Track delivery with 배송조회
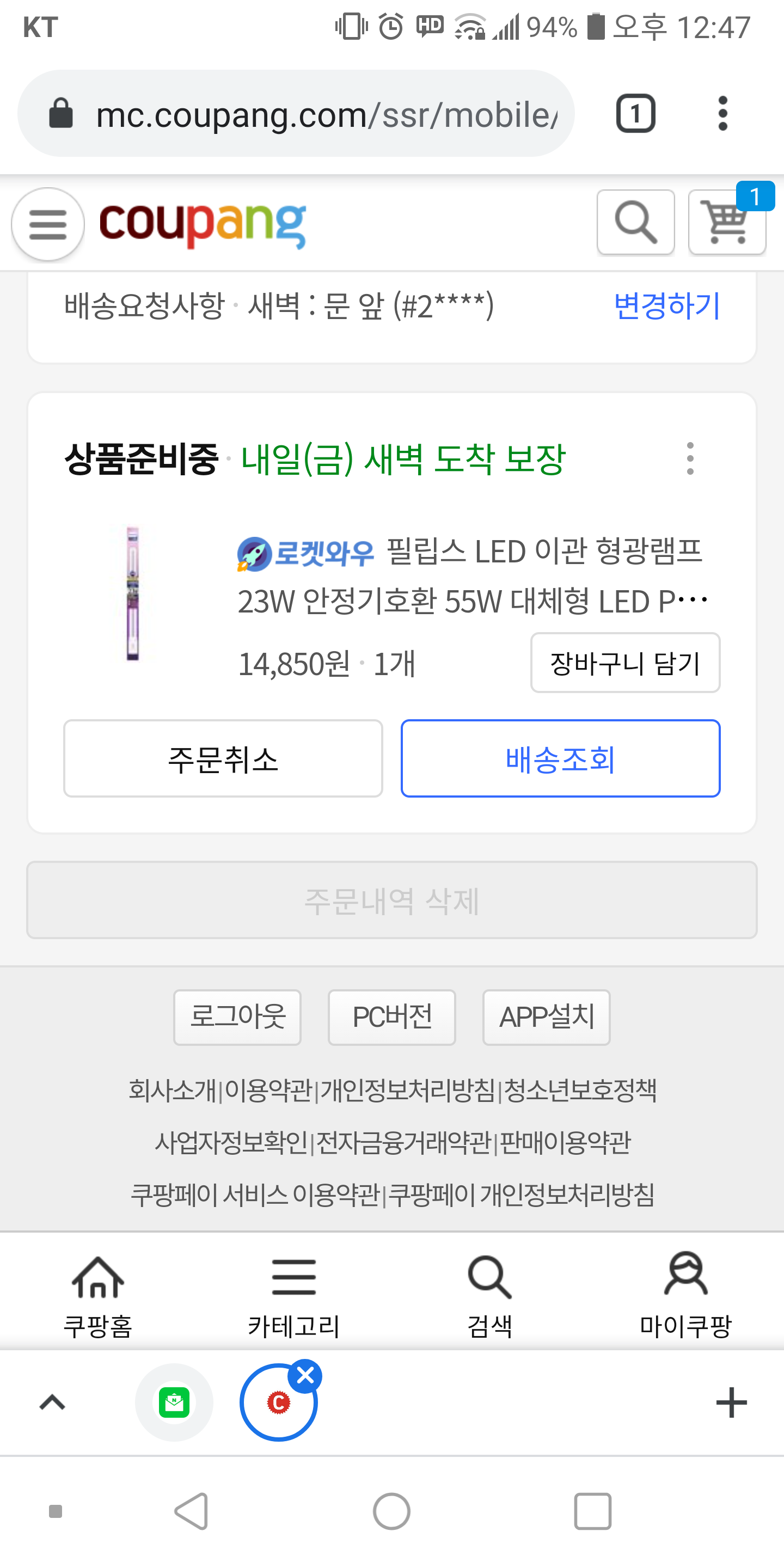Image resolution: width=784 pixels, height=1568 pixels. point(560,758)
